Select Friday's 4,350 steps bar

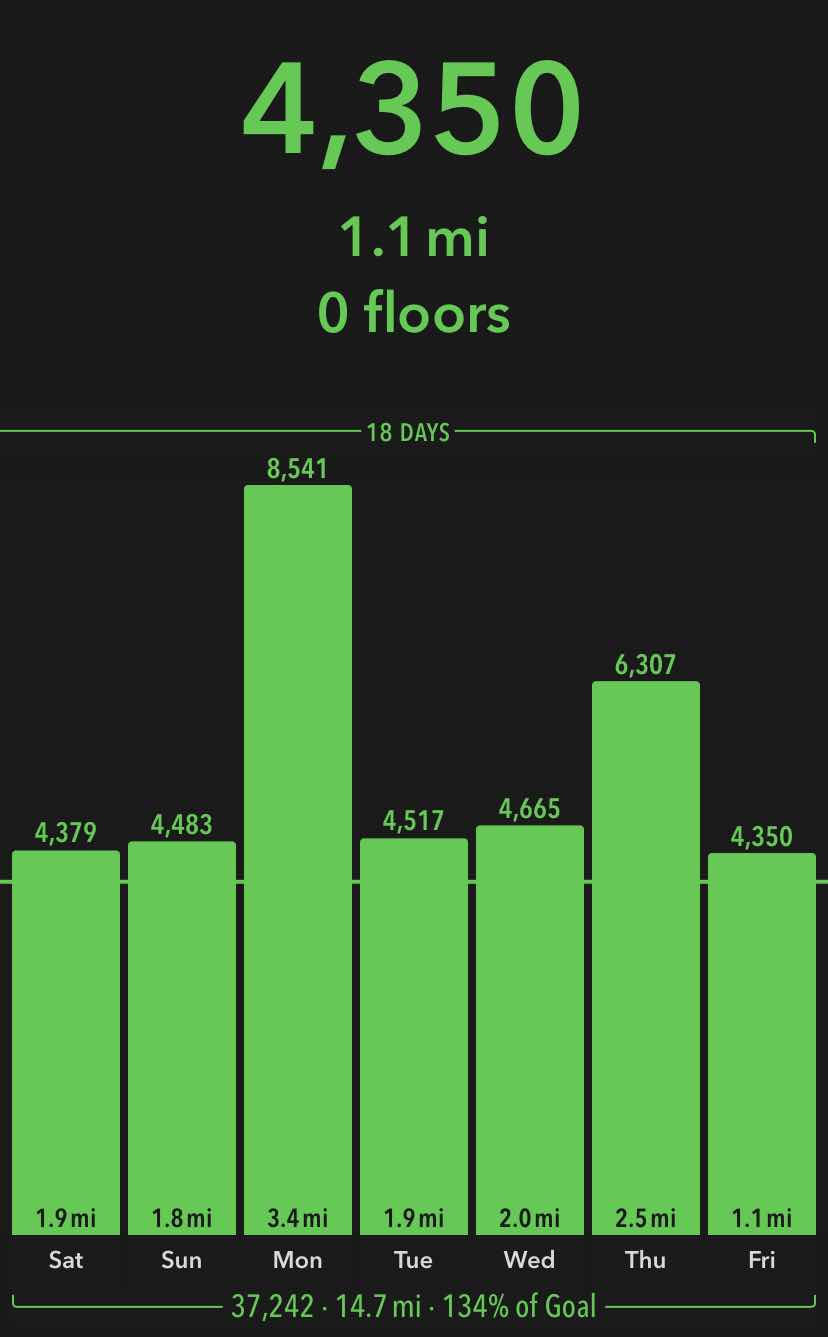(762, 1044)
